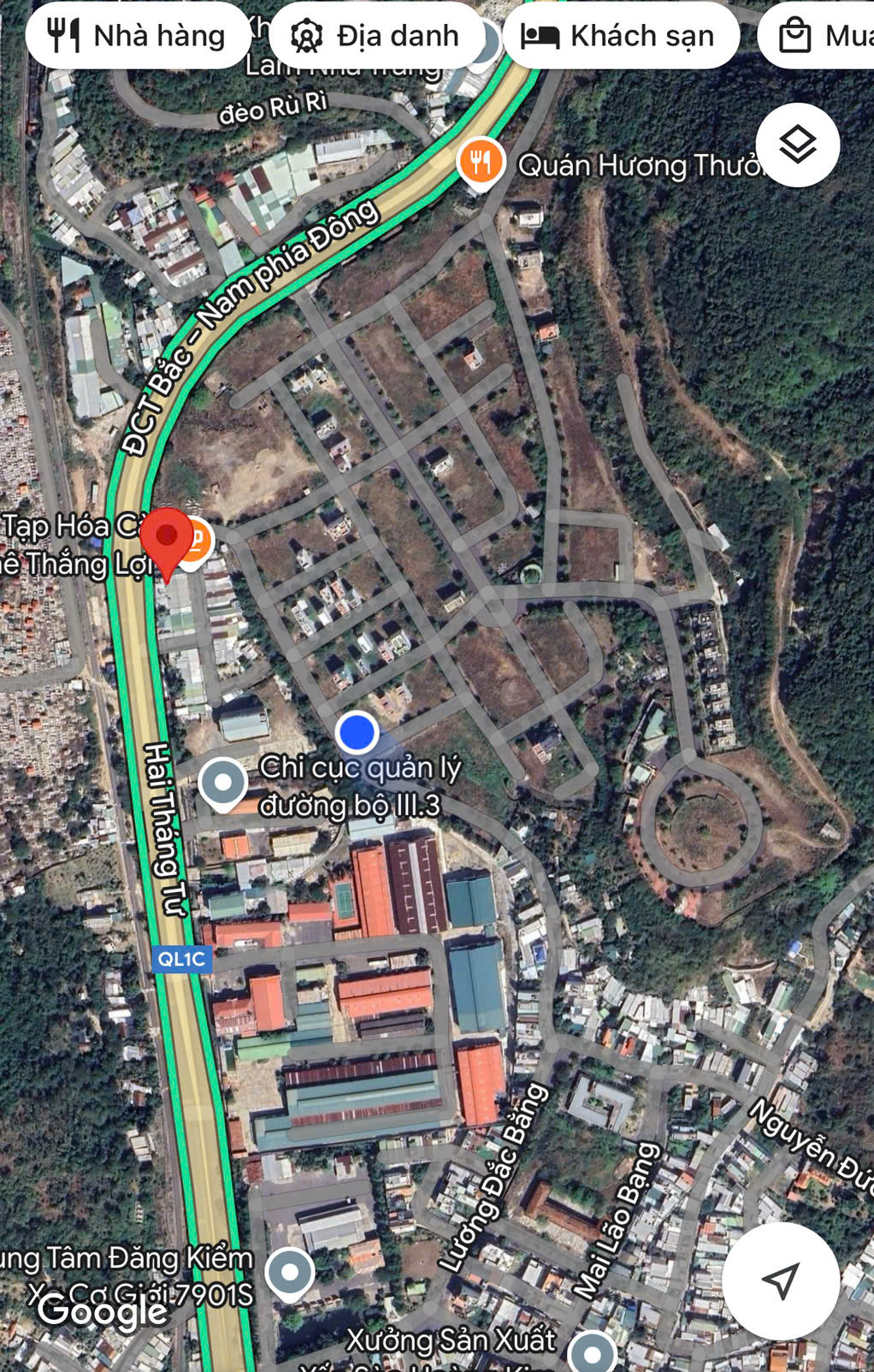The width and height of the screenshot is (874, 1372).
Task: Open Quán Hương Thuỷ restaurant marker
Action: 481,161
